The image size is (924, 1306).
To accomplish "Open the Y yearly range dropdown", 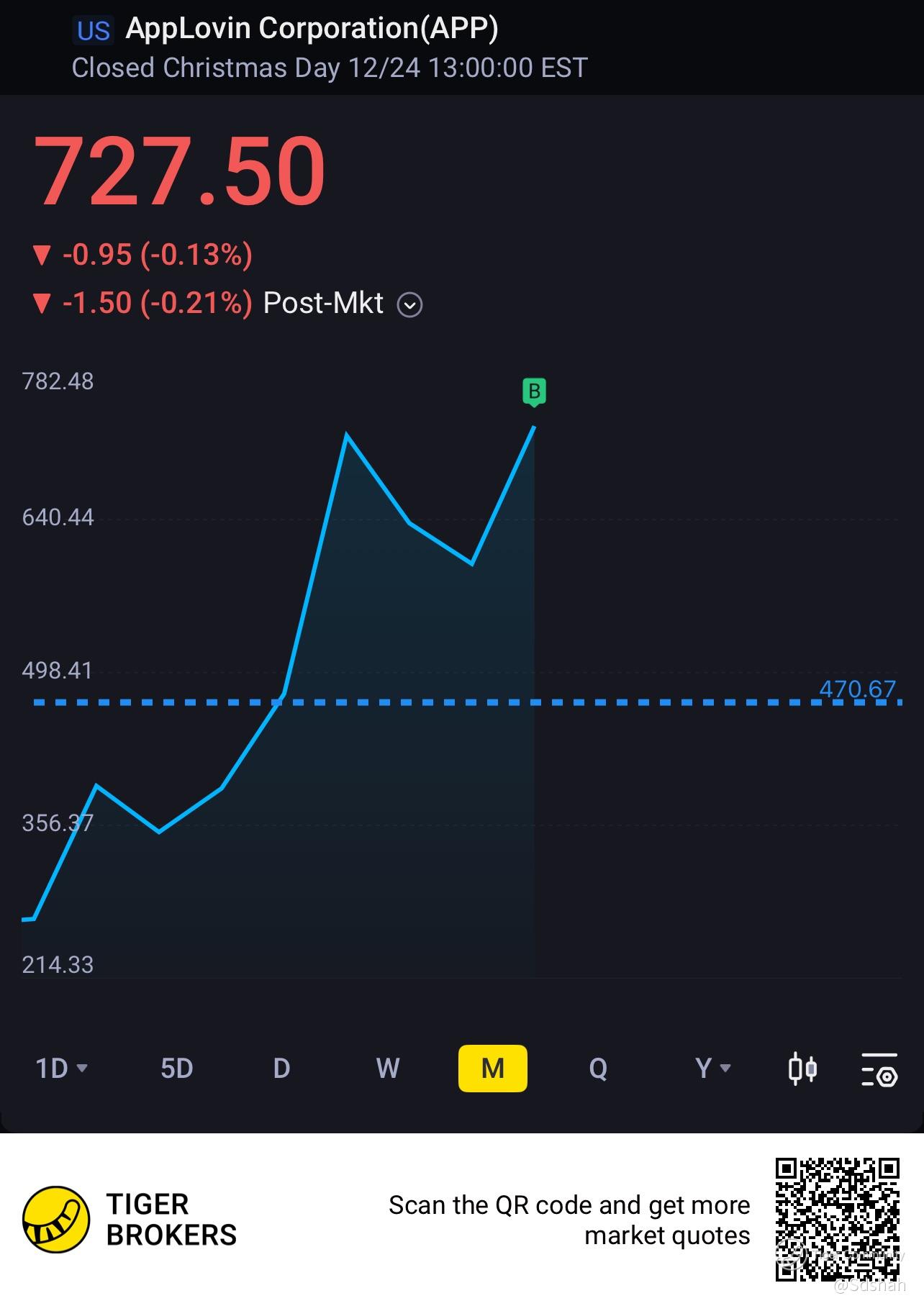I will tap(712, 1069).
